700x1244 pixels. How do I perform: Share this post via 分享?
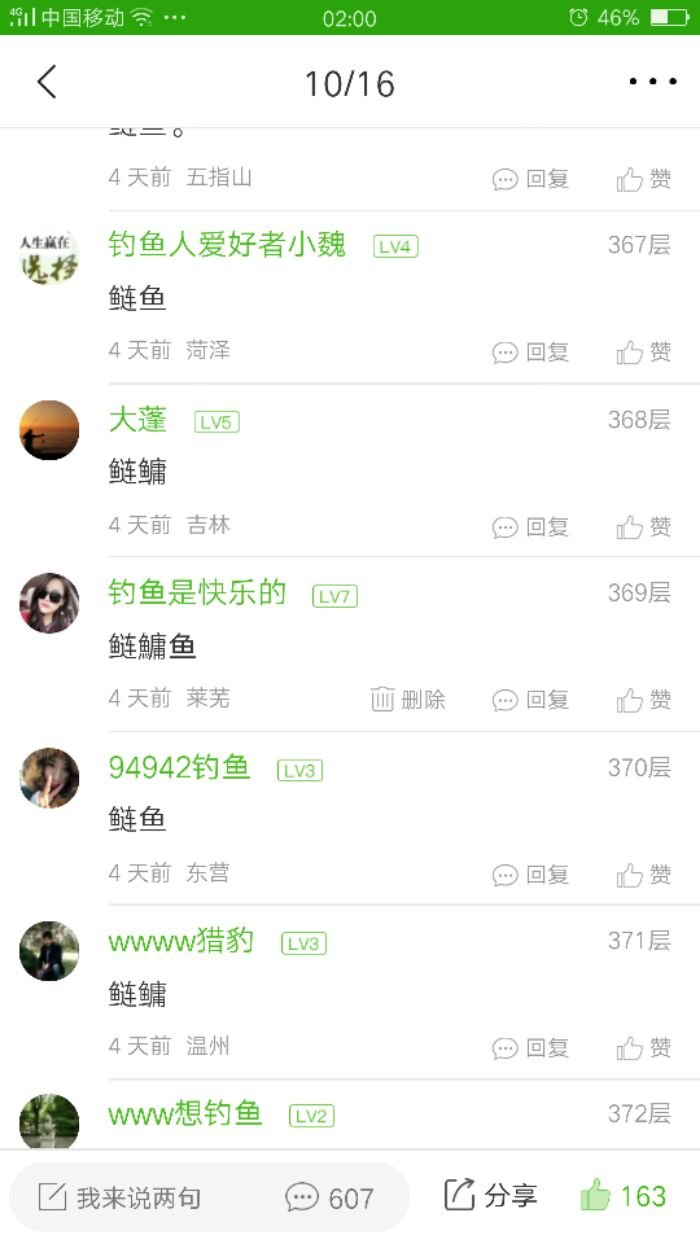pos(490,1195)
